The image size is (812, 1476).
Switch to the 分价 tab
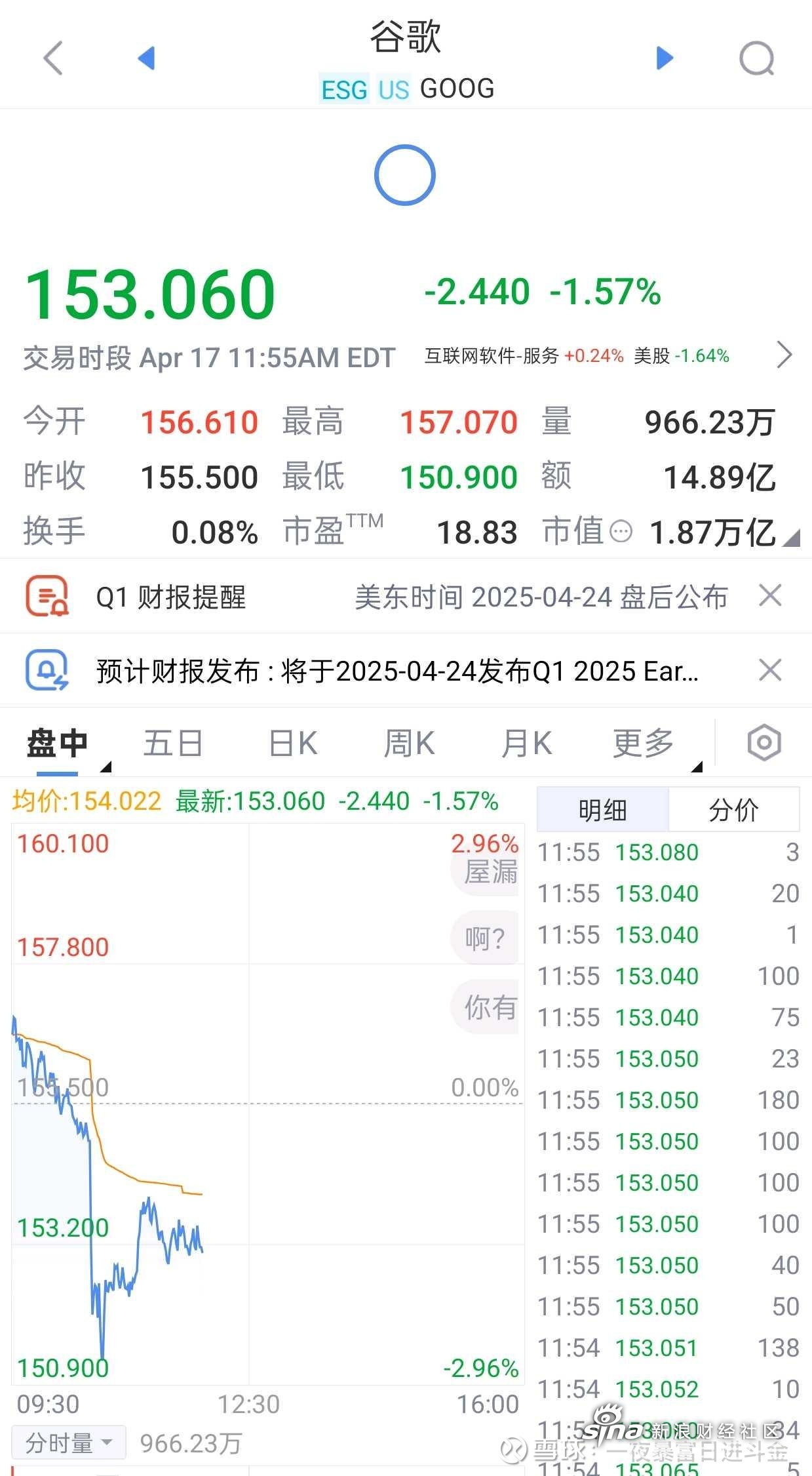733,810
